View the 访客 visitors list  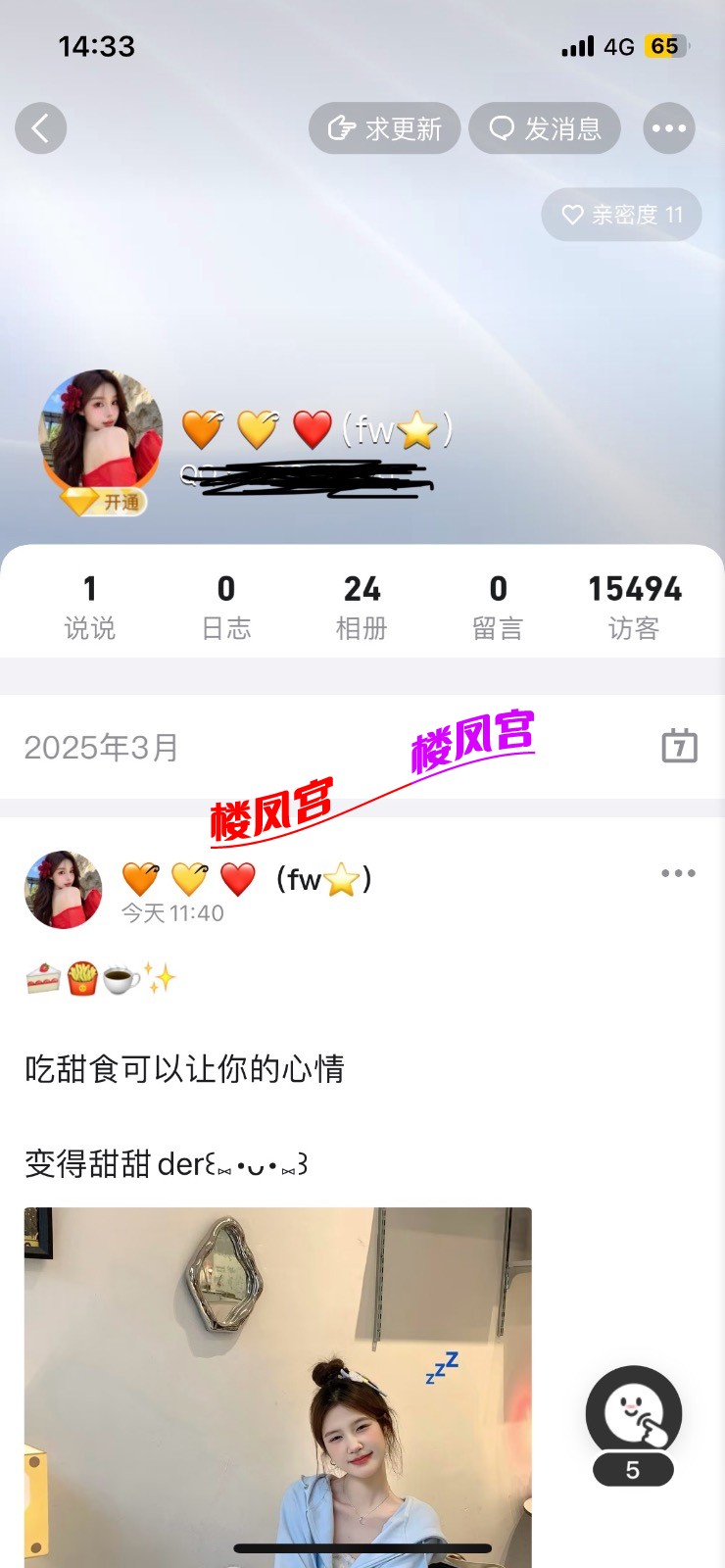coord(634,608)
